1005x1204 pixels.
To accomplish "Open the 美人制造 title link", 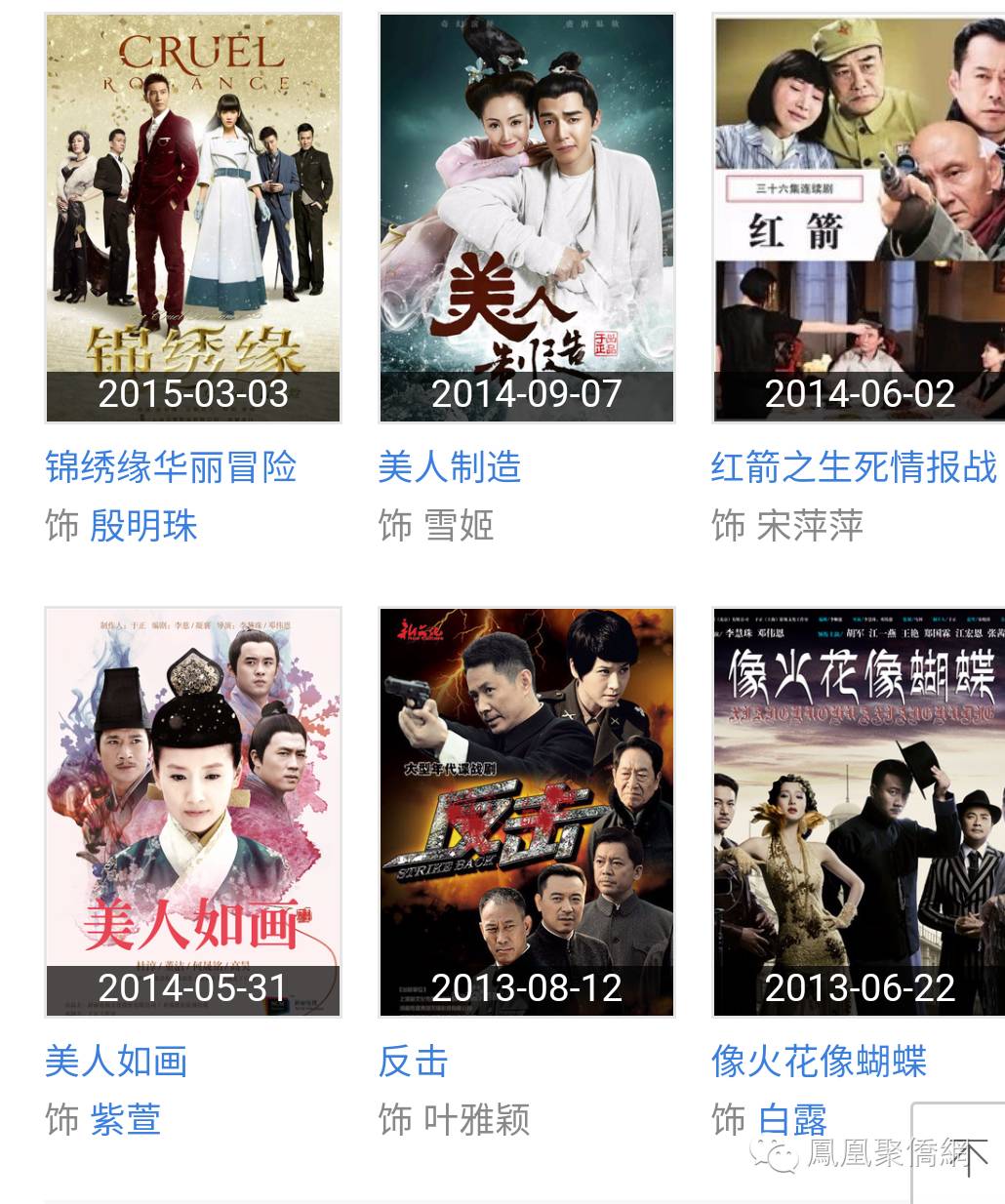I will (450, 467).
